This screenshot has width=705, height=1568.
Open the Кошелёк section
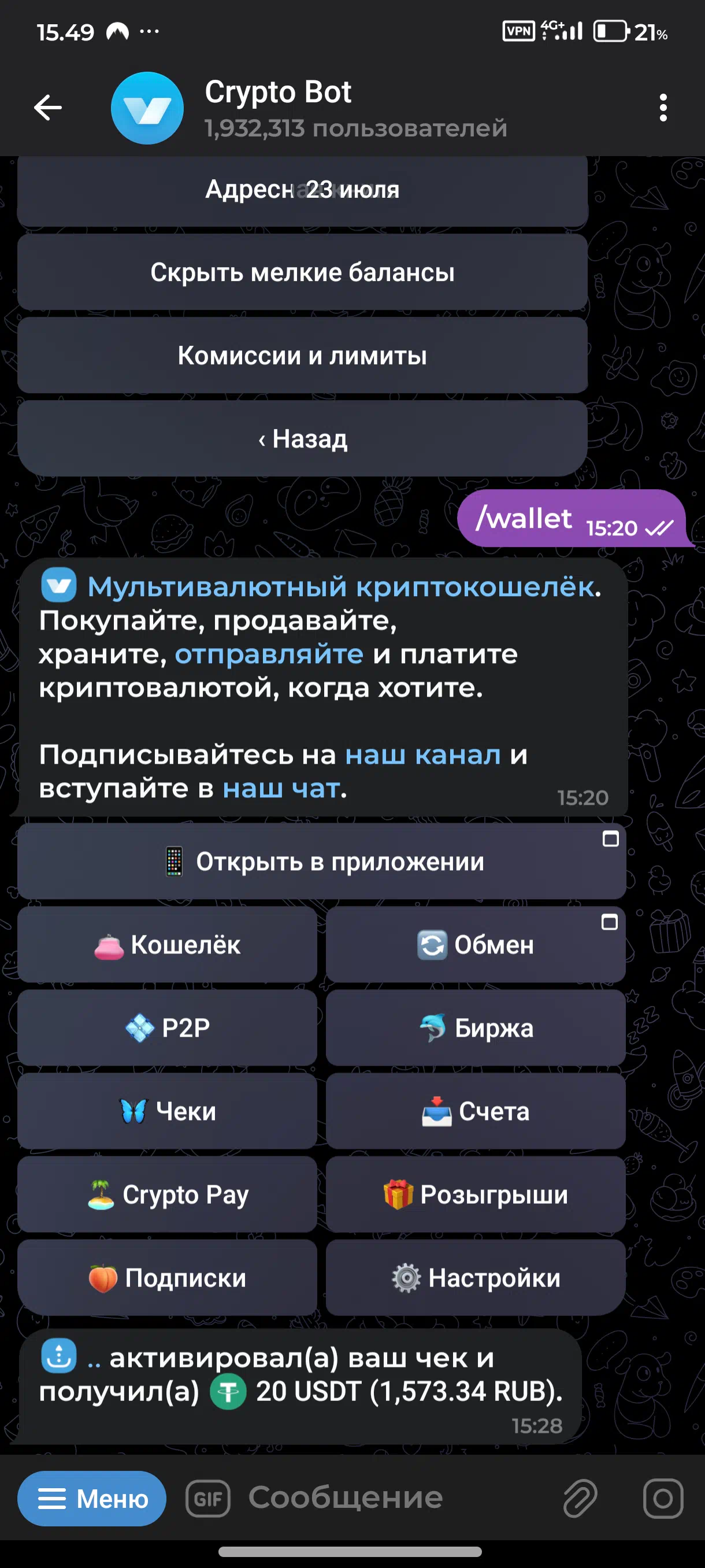pos(167,945)
